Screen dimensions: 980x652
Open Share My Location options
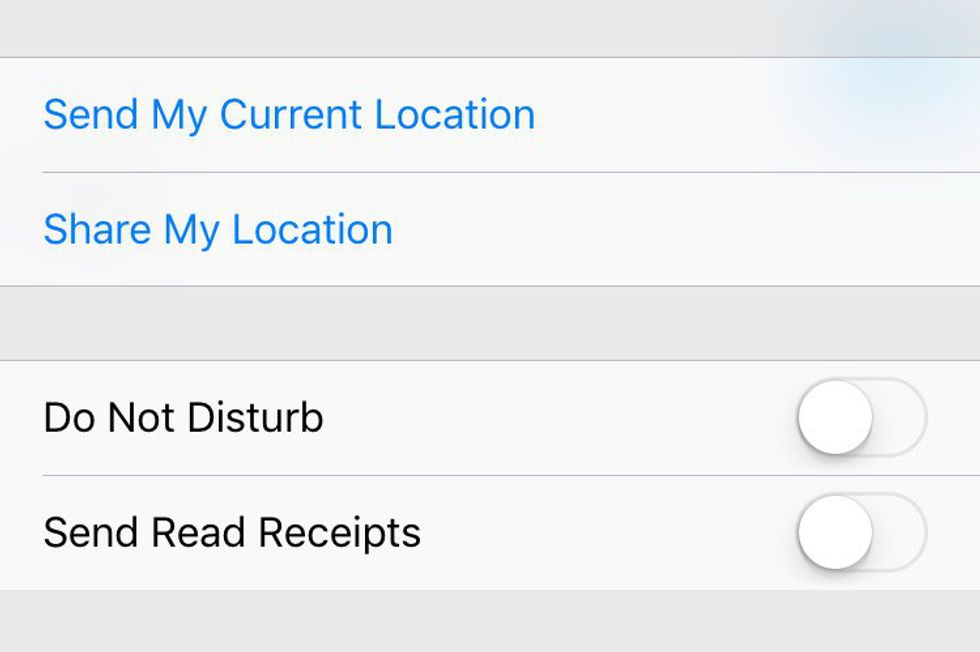coord(218,229)
